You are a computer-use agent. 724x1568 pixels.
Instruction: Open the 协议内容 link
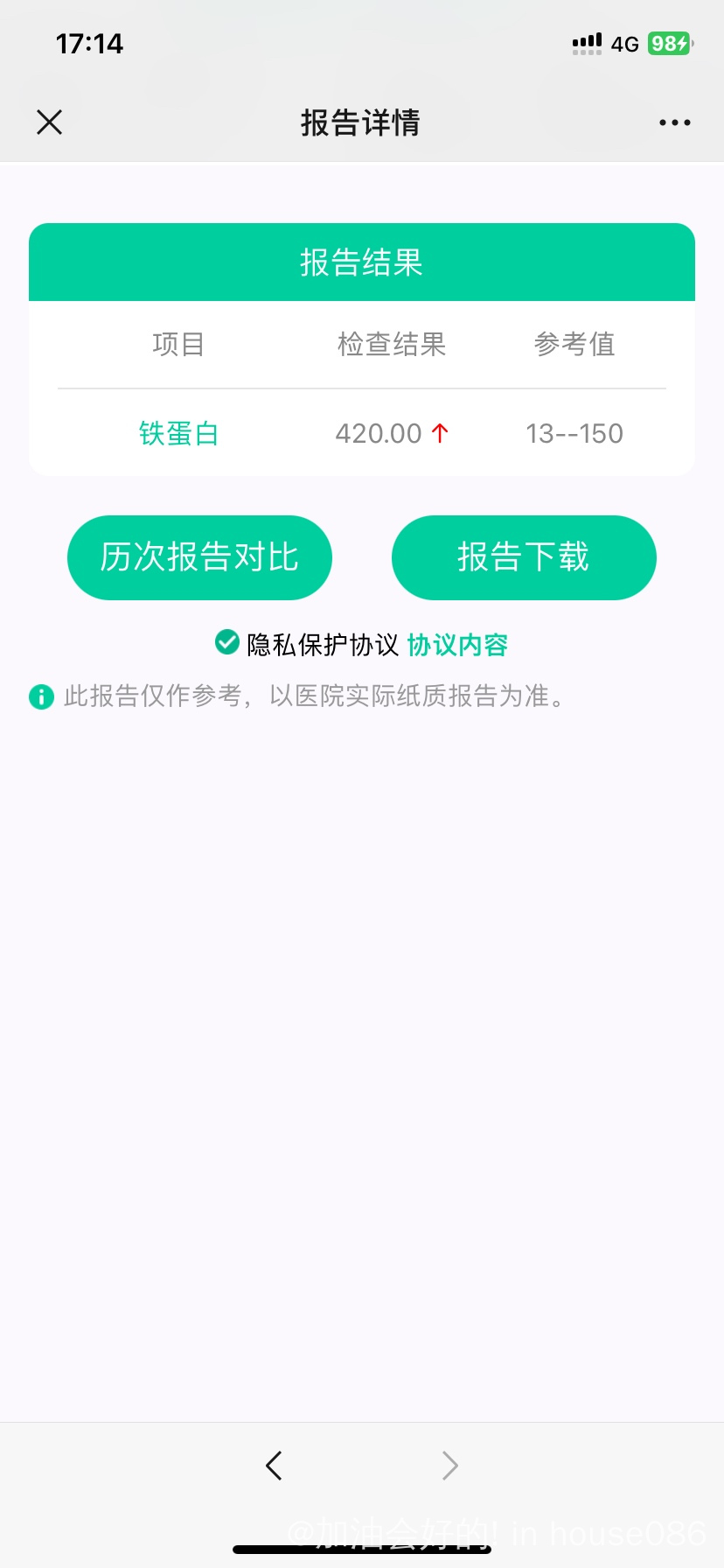coord(457,645)
